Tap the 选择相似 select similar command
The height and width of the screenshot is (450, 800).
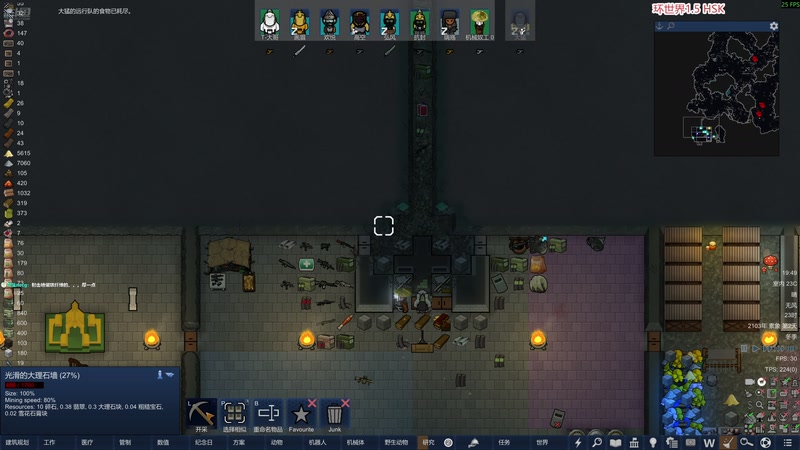click(x=234, y=416)
